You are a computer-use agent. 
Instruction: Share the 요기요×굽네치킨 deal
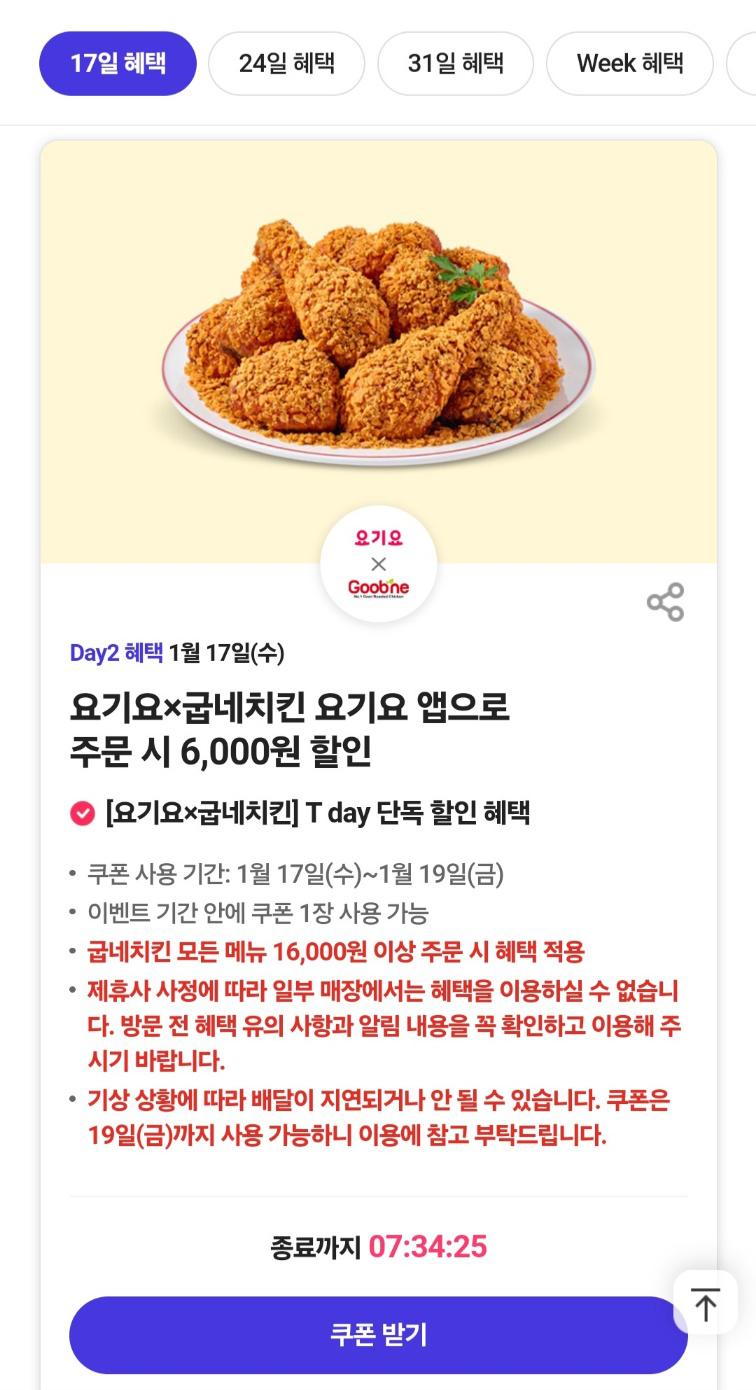(665, 602)
